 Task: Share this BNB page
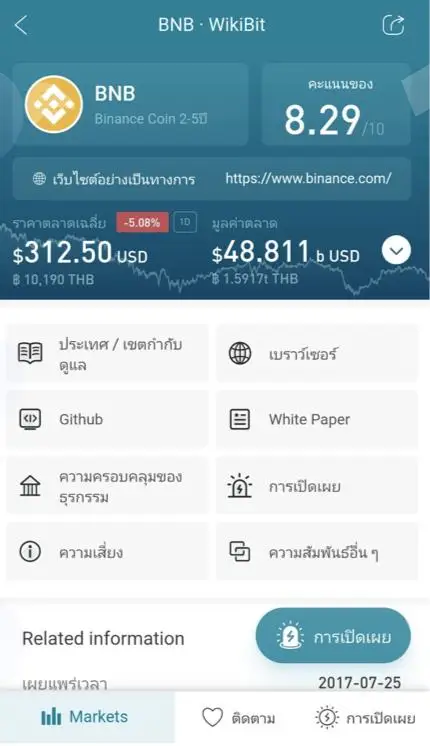pos(393,25)
